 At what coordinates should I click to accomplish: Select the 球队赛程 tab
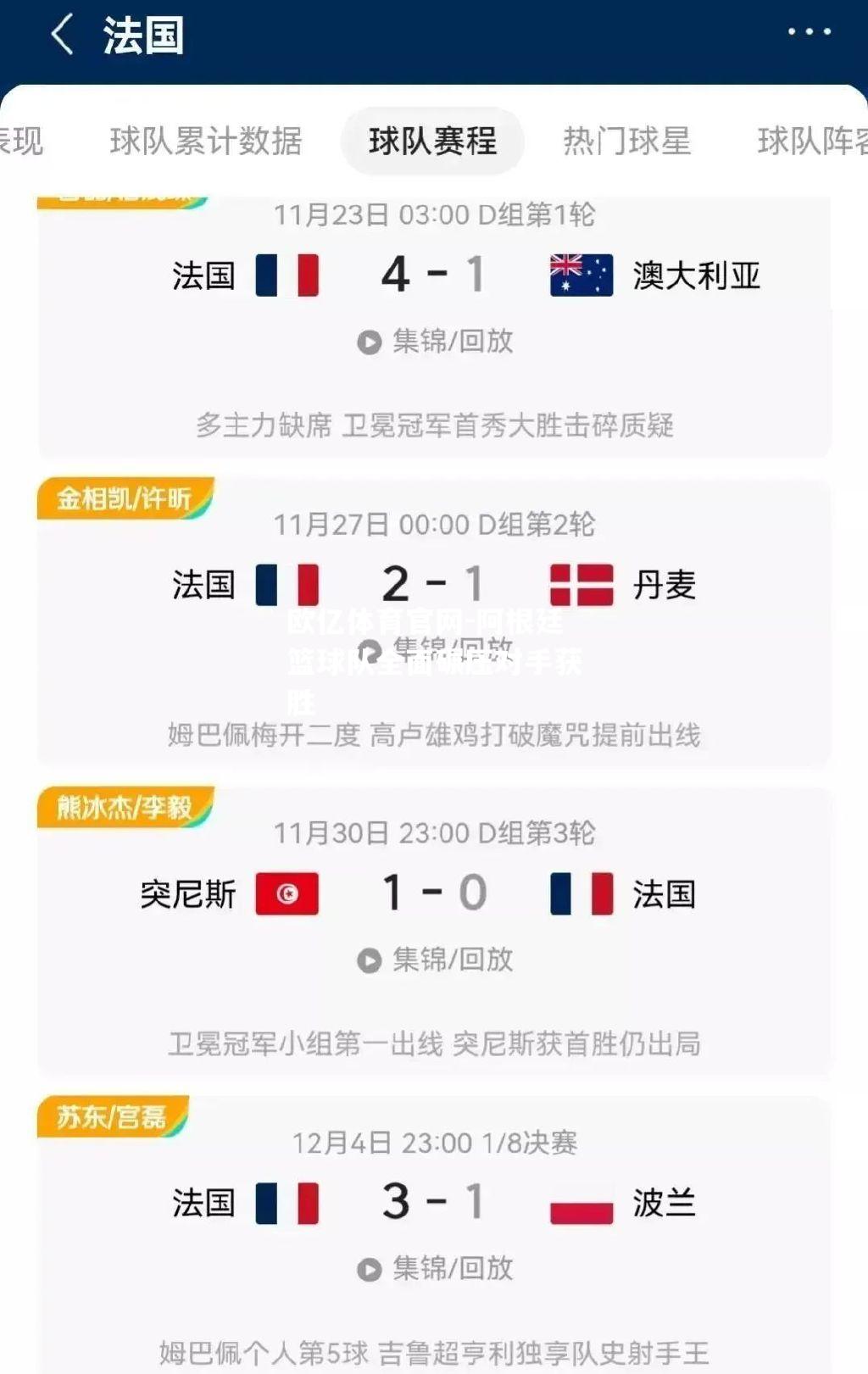[432, 141]
